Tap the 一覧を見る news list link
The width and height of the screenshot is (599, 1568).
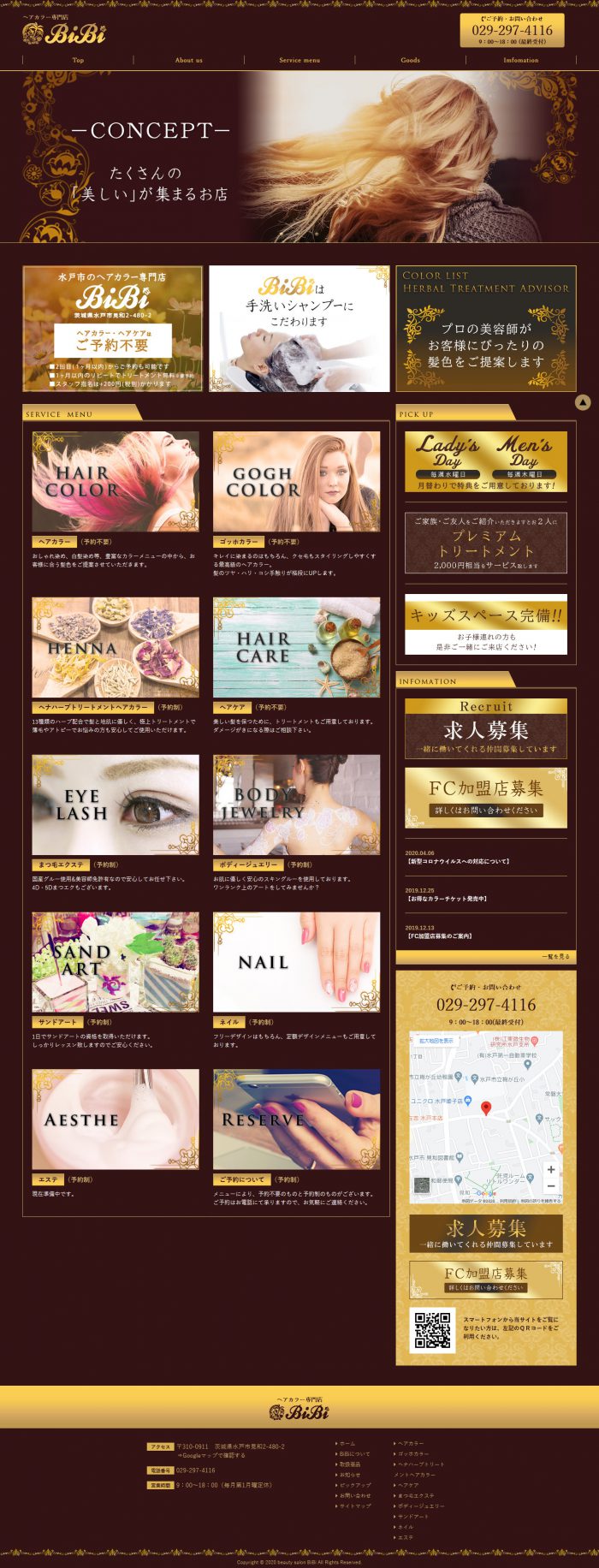[555, 957]
